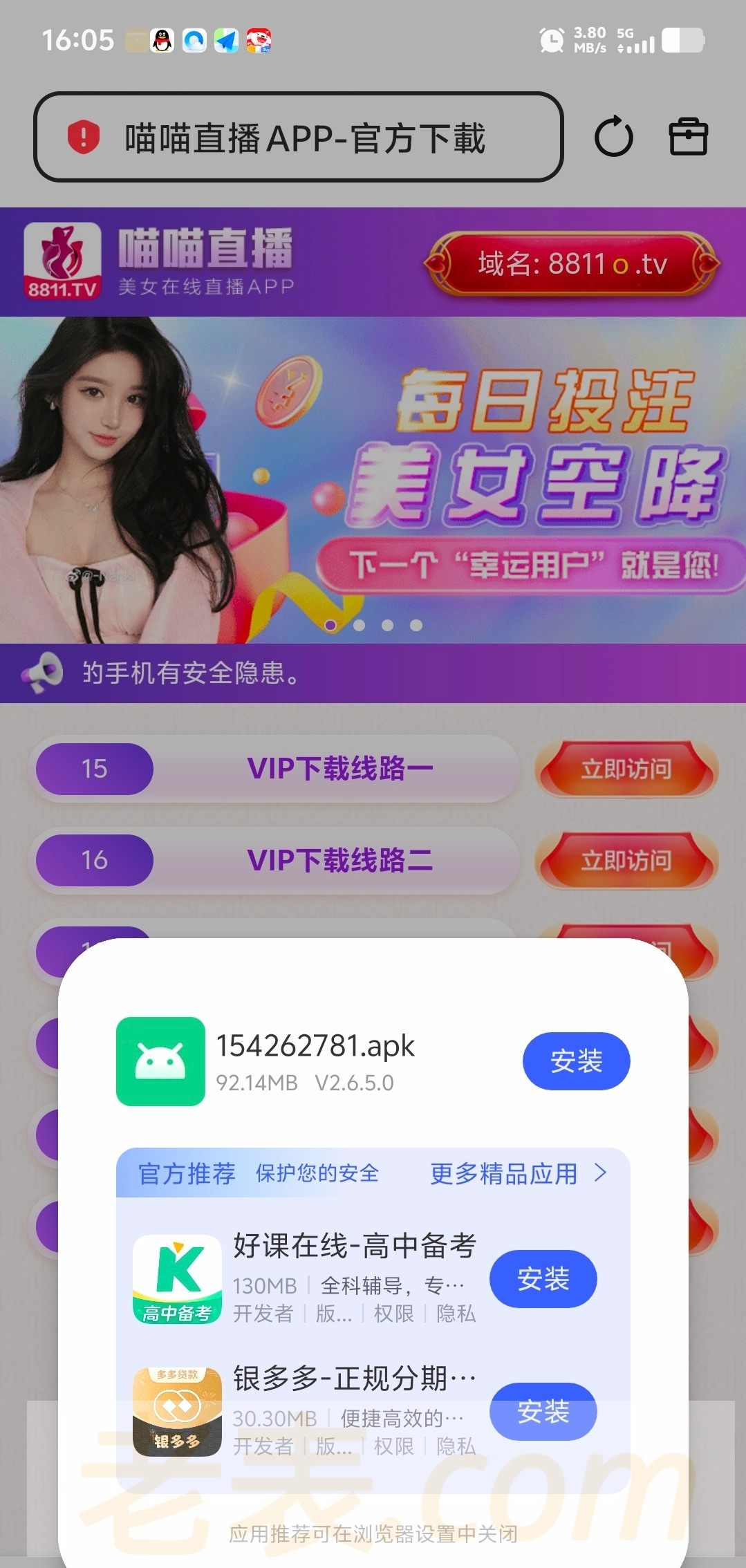Install 好课在线-高中备考 app
The width and height of the screenshot is (746, 1568).
pos(543,1278)
